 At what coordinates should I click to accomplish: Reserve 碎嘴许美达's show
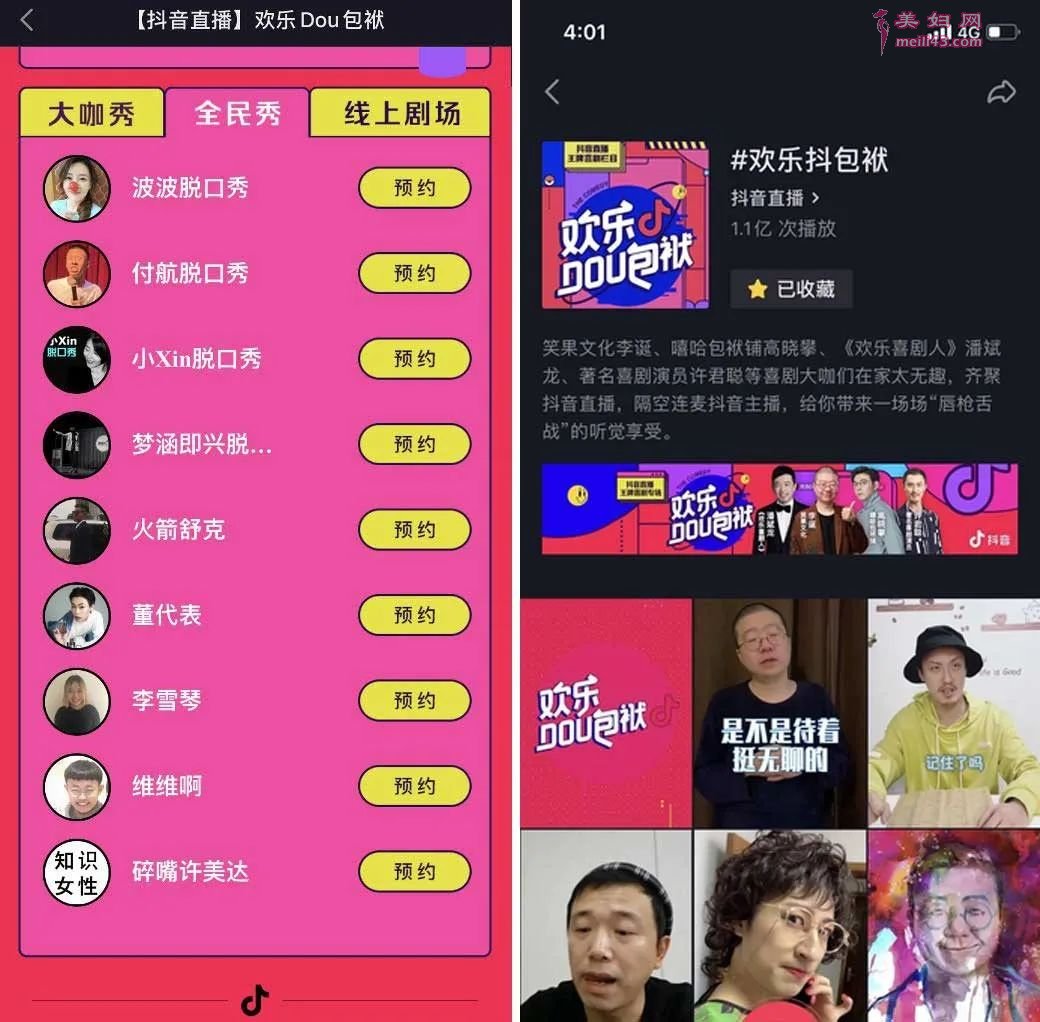[414, 871]
